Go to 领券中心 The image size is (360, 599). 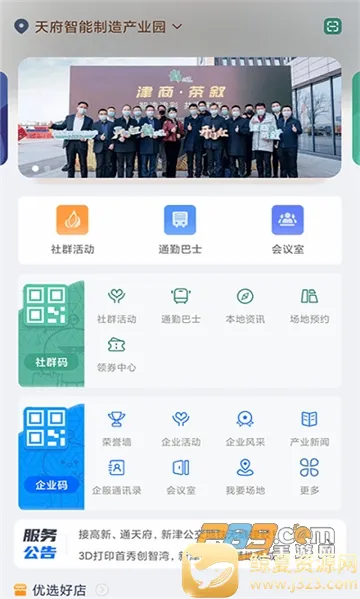tap(117, 355)
